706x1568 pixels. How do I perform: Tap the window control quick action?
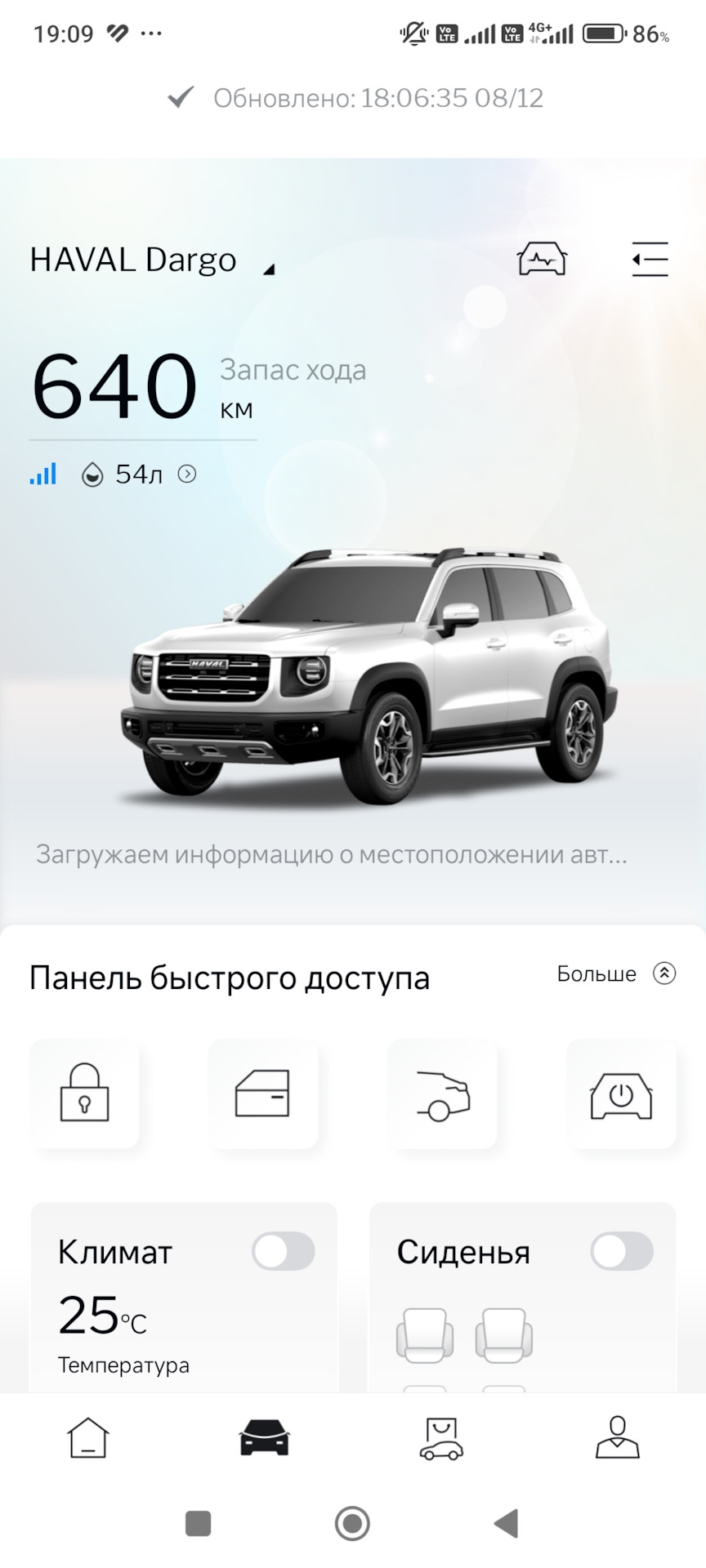pos(263,1094)
